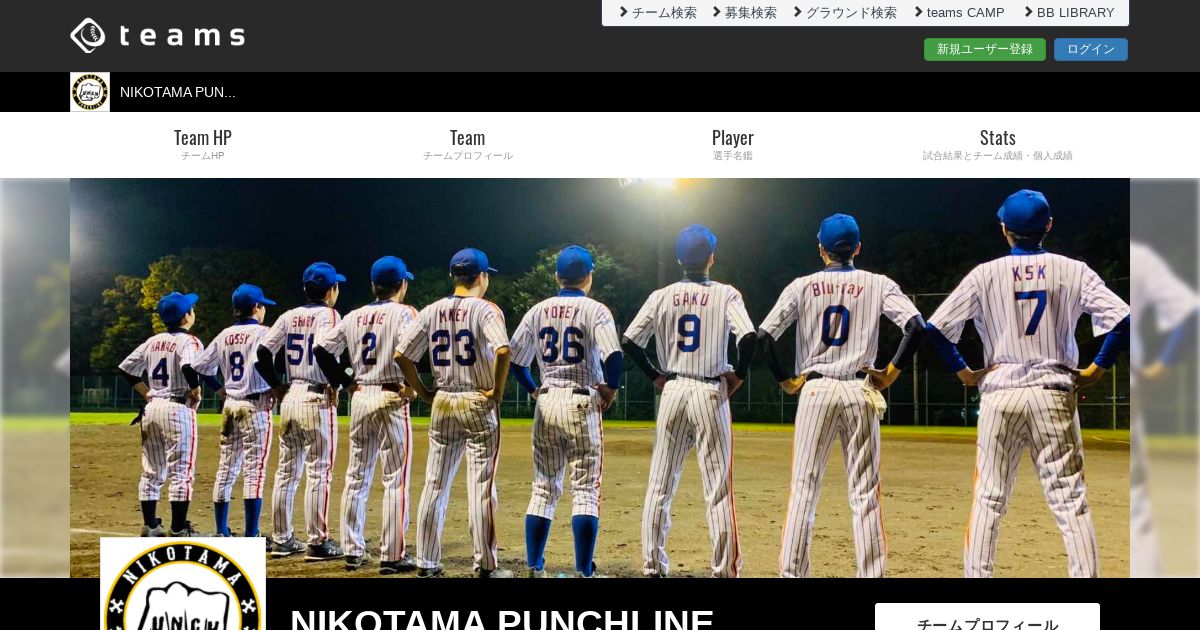Open the teams CAMP link
This screenshot has width=1200, height=630.
pos(960,13)
